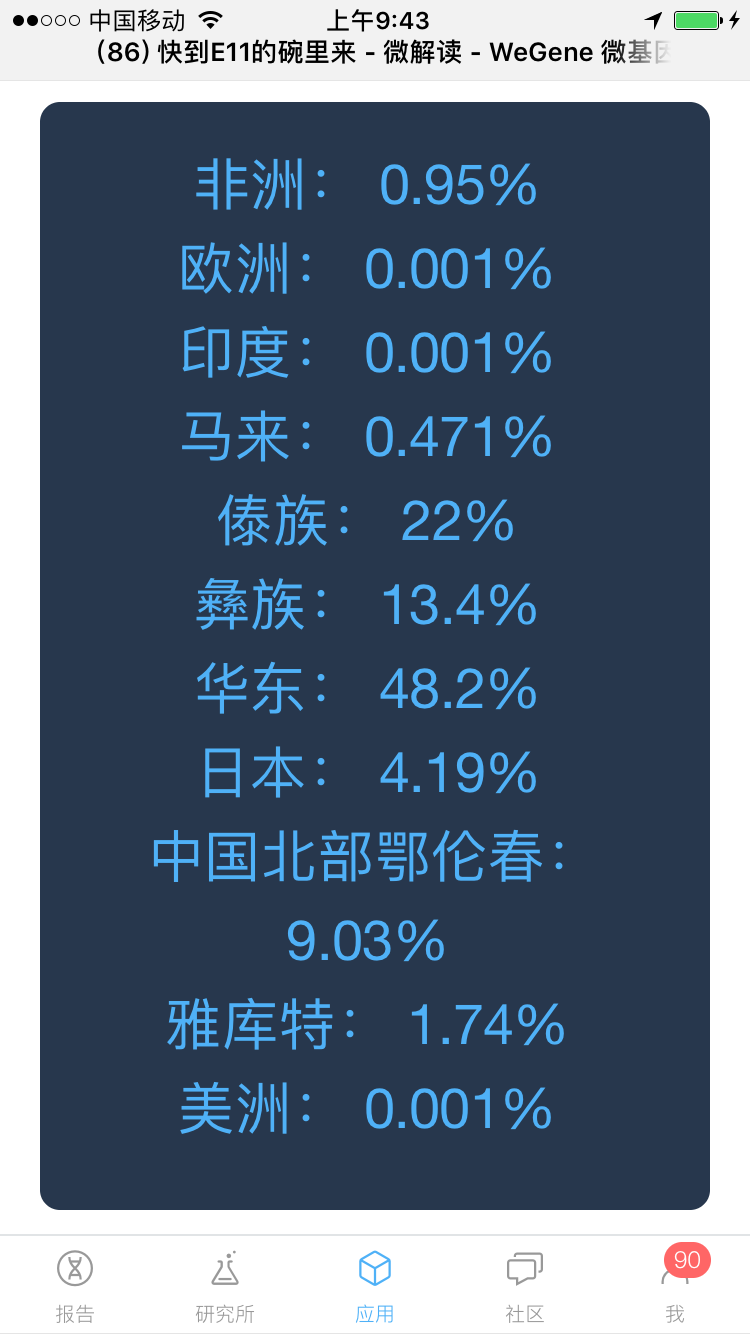Switch to the 报告 tab
Screen dimensions: 750x1334
[75, 1285]
